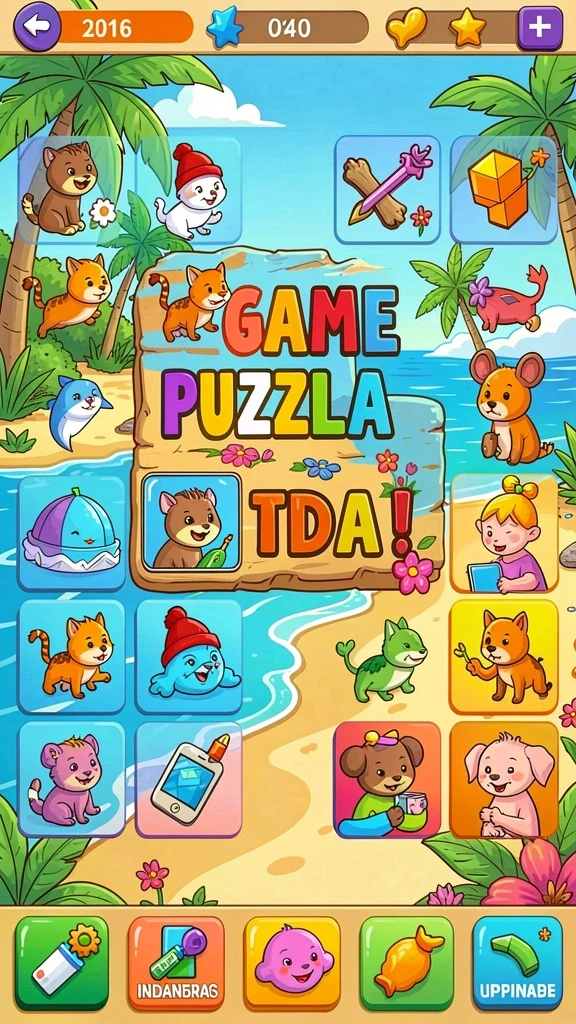Pick the blonde girl tile
This screenshot has width=576, height=1024.
pyautogui.click(x=505, y=532)
